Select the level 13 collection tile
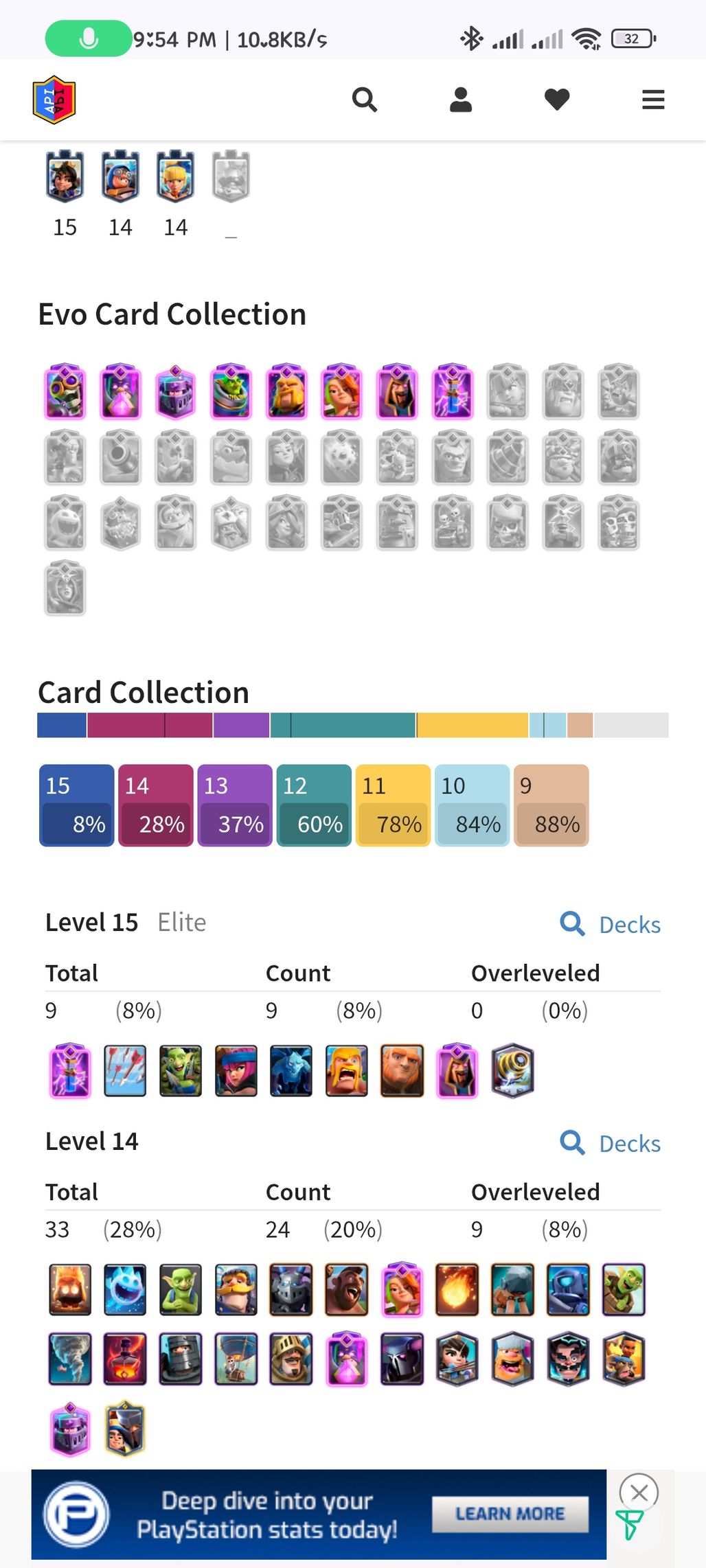The width and height of the screenshot is (706, 1568). (x=235, y=805)
